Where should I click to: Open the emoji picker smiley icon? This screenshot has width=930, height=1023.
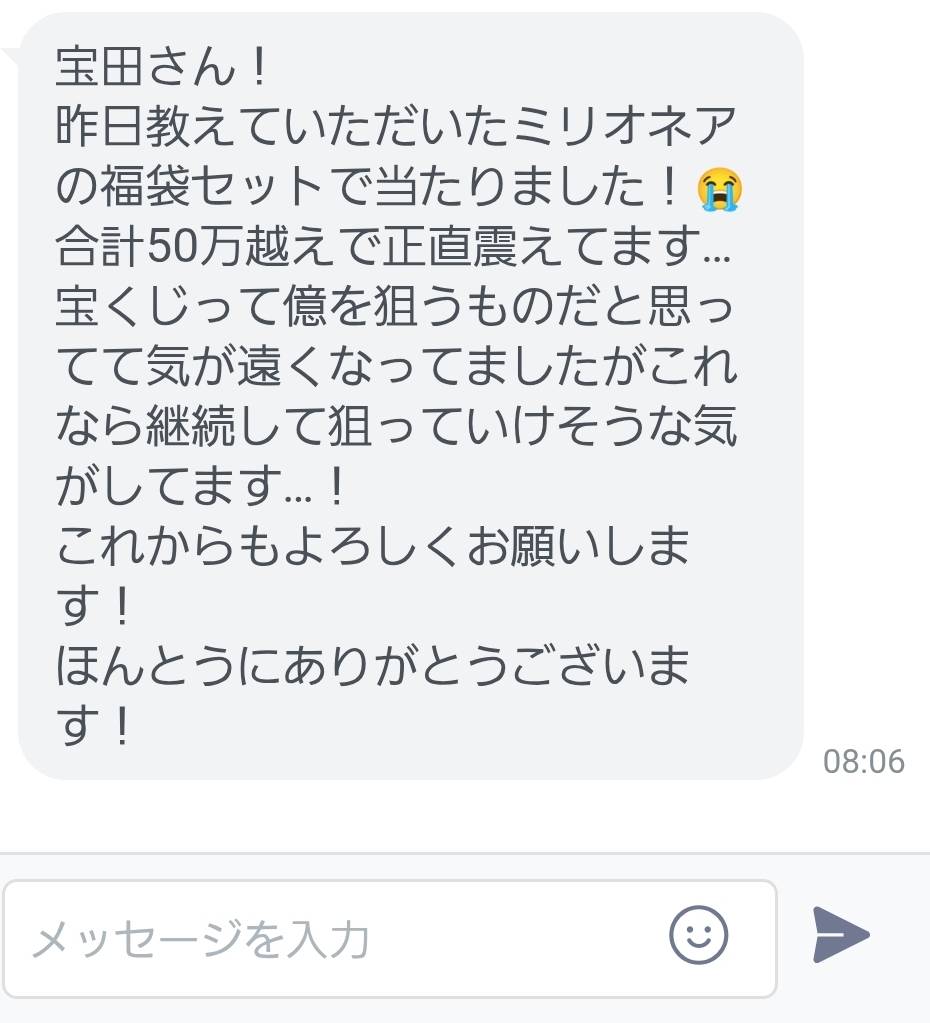(698, 936)
